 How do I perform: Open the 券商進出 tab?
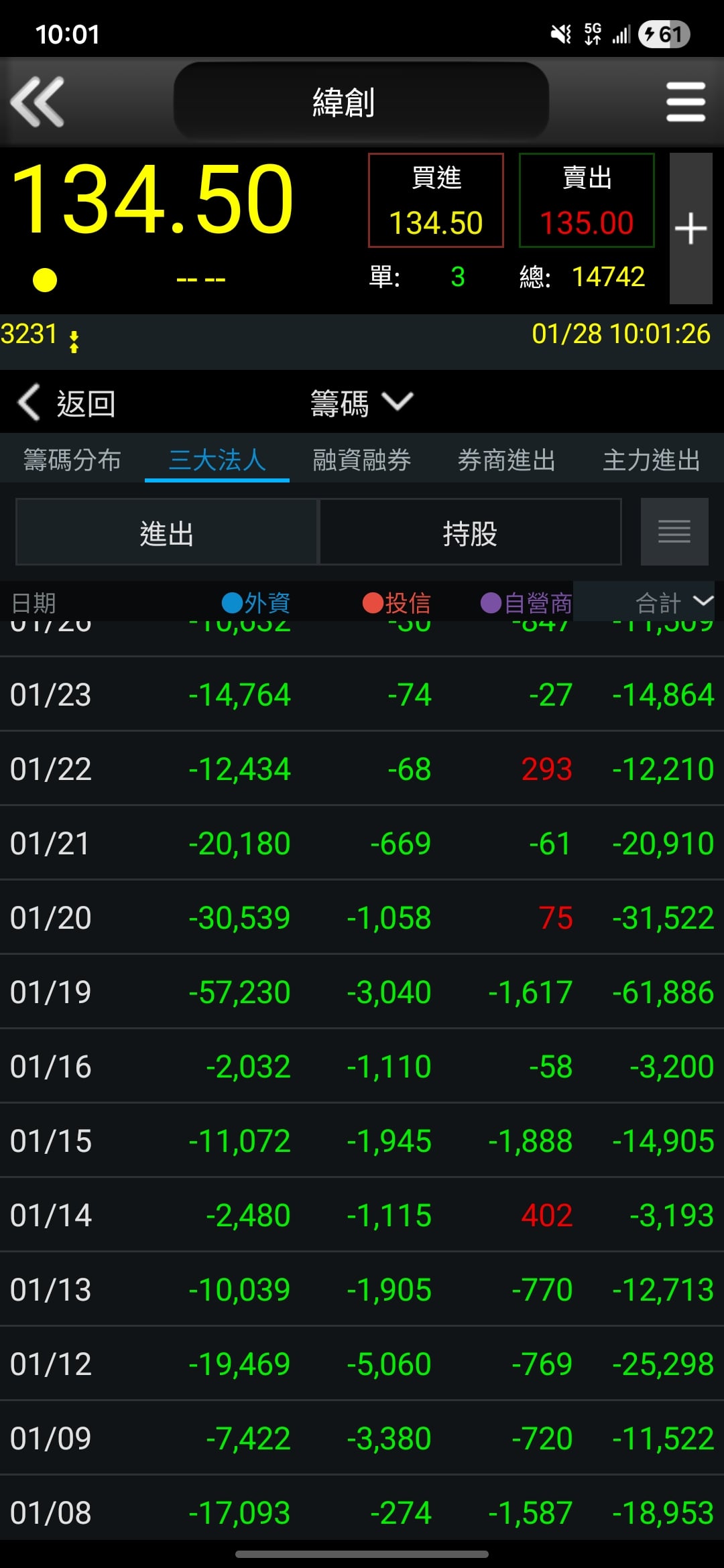coord(507,460)
